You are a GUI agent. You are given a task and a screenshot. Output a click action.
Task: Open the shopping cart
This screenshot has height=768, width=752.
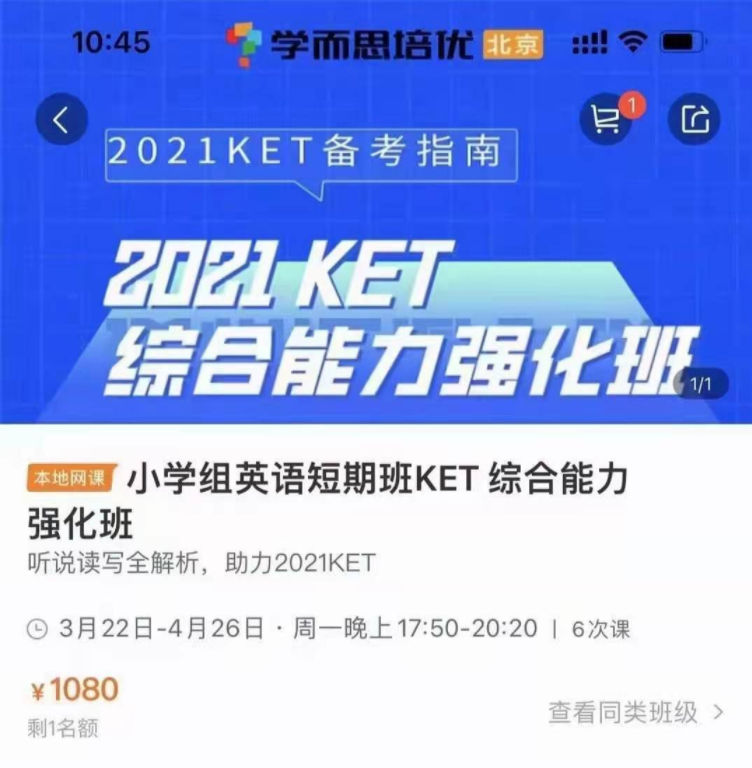pyautogui.click(x=607, y=121)
